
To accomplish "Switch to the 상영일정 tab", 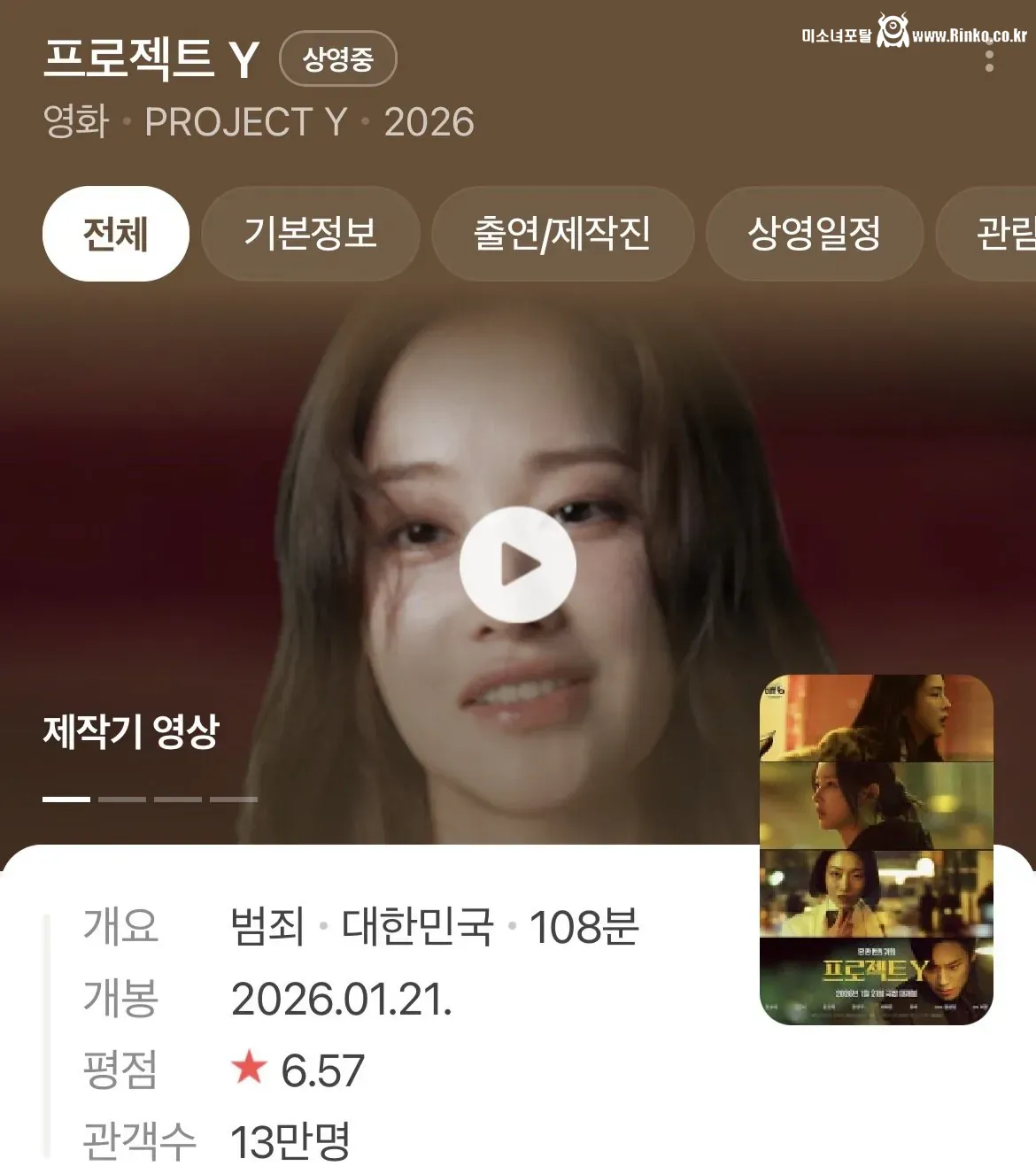I will (x=814, y=234).
